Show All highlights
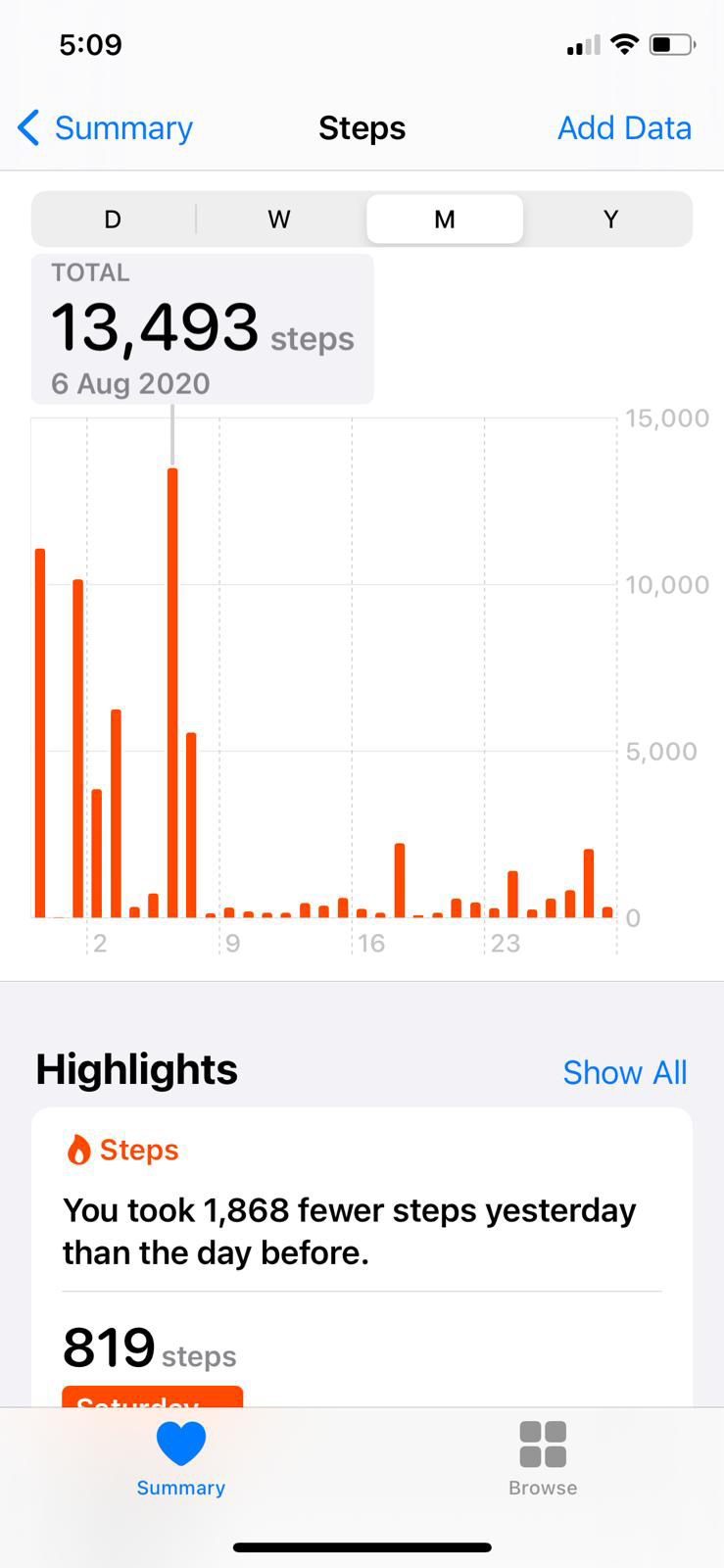The height and width of the screenshot is (1568, 724). (x=624, y=1072)
